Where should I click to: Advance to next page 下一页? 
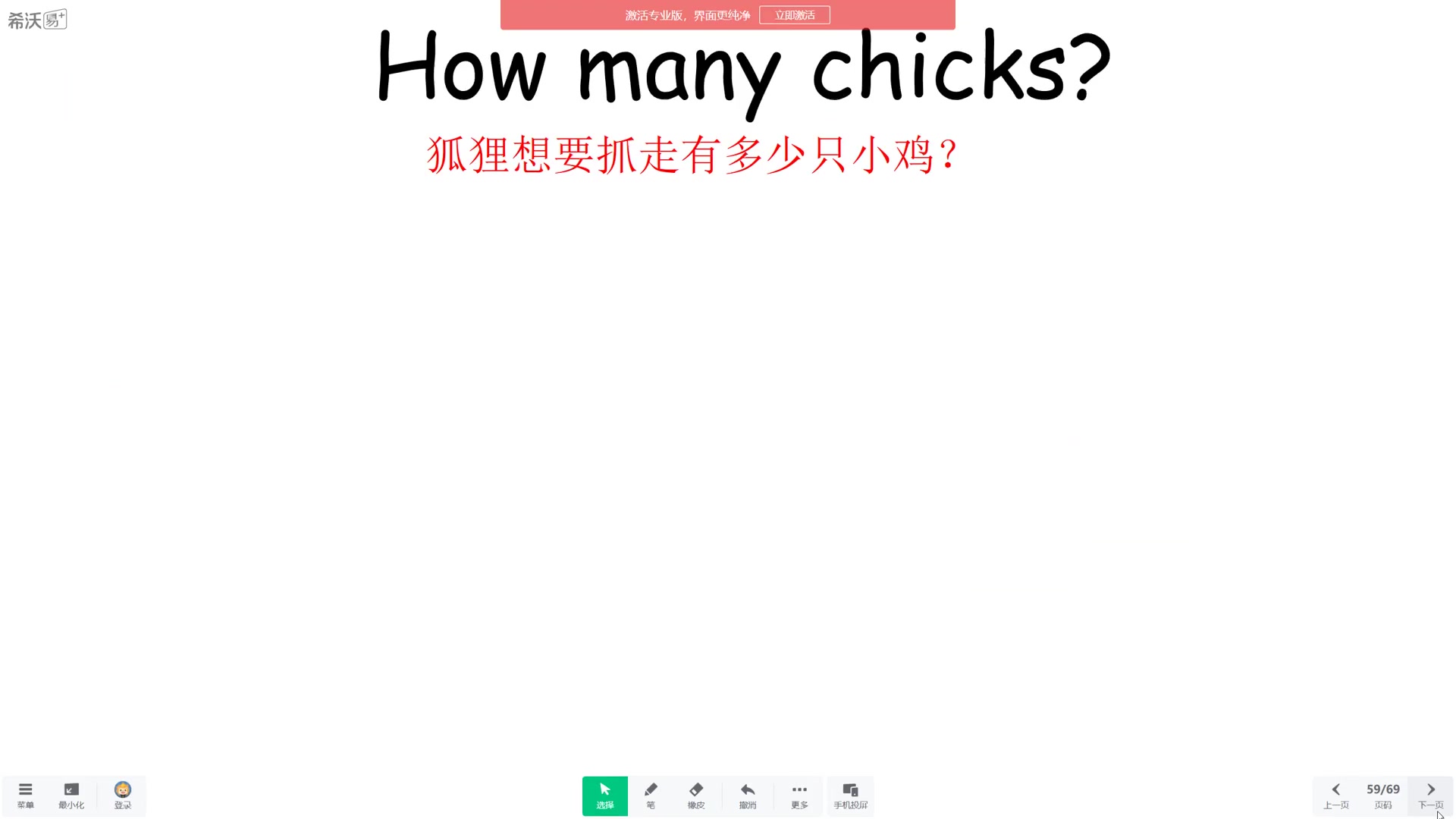pos(1430,795)
